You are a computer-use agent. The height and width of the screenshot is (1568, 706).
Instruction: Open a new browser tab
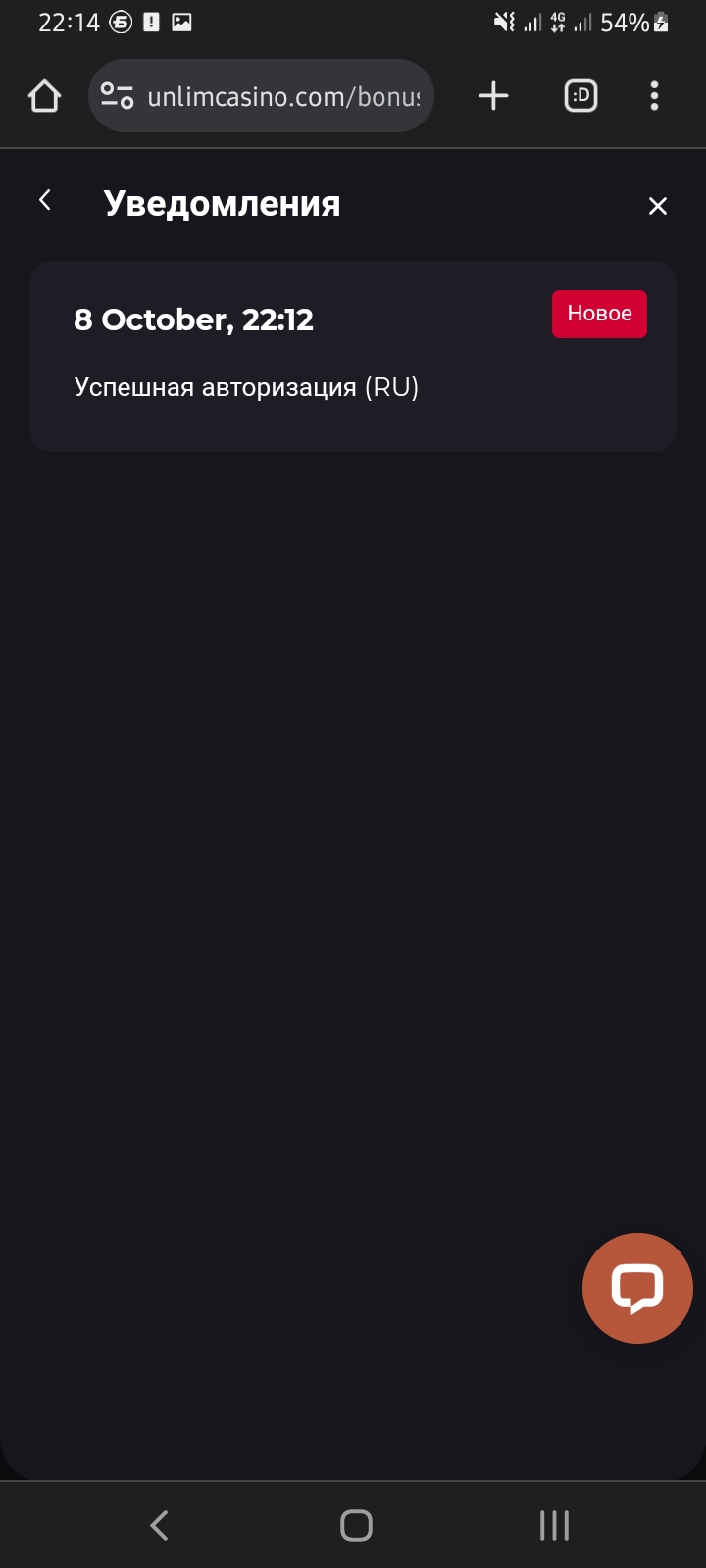tap(493, 96)
